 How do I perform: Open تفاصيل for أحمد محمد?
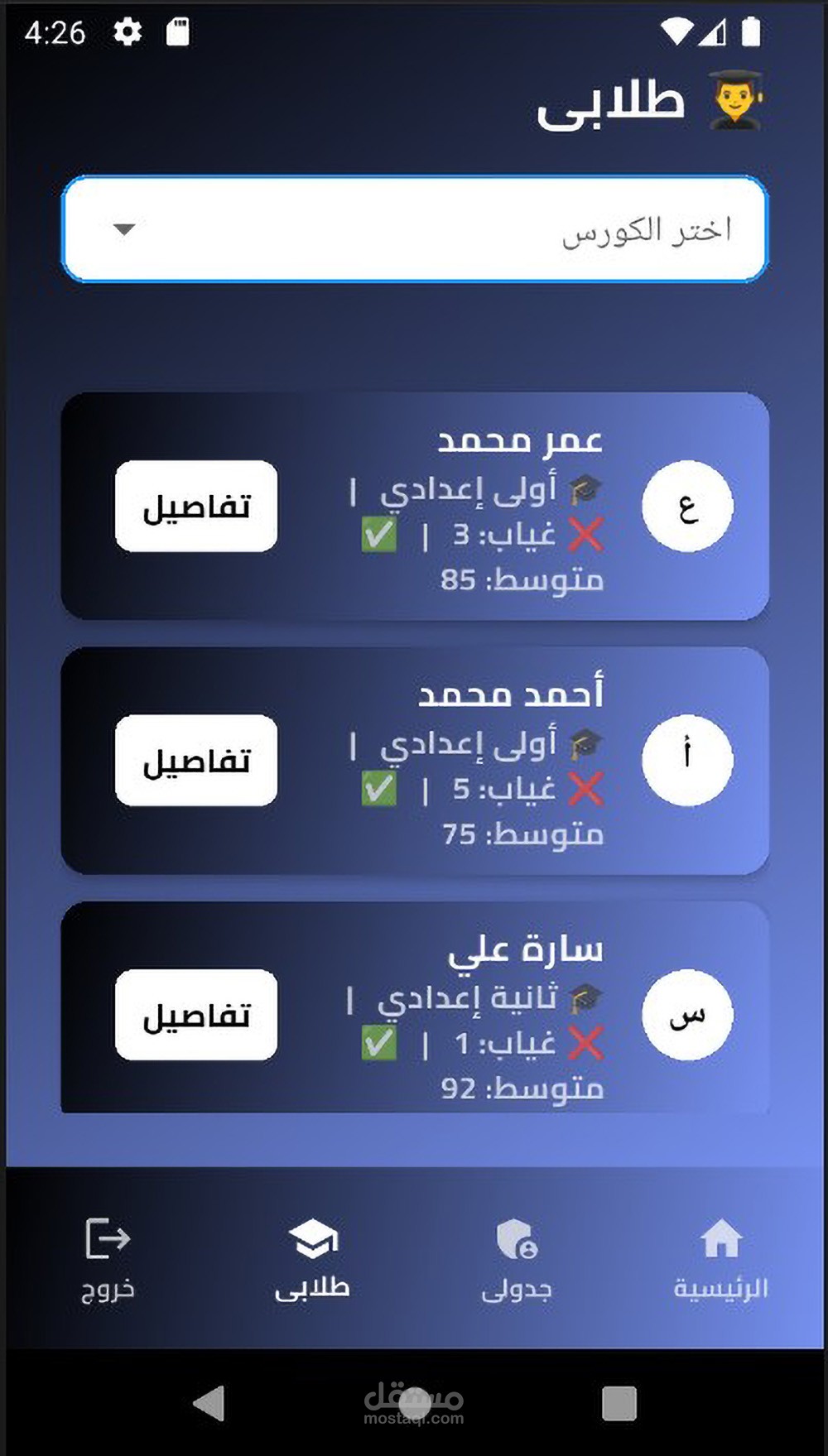(x=196, y=761)
